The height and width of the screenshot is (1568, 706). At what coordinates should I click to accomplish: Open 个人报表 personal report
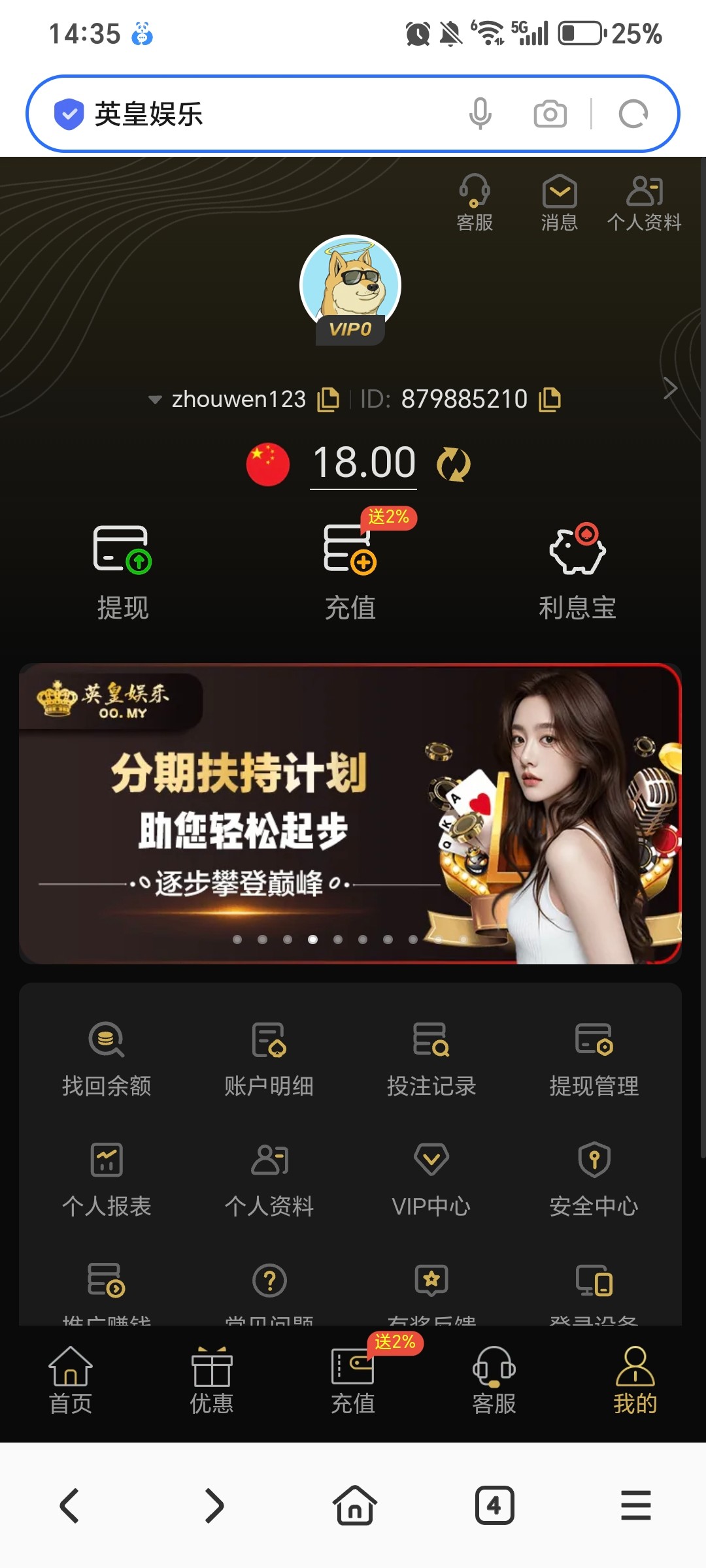(107, 1179)
